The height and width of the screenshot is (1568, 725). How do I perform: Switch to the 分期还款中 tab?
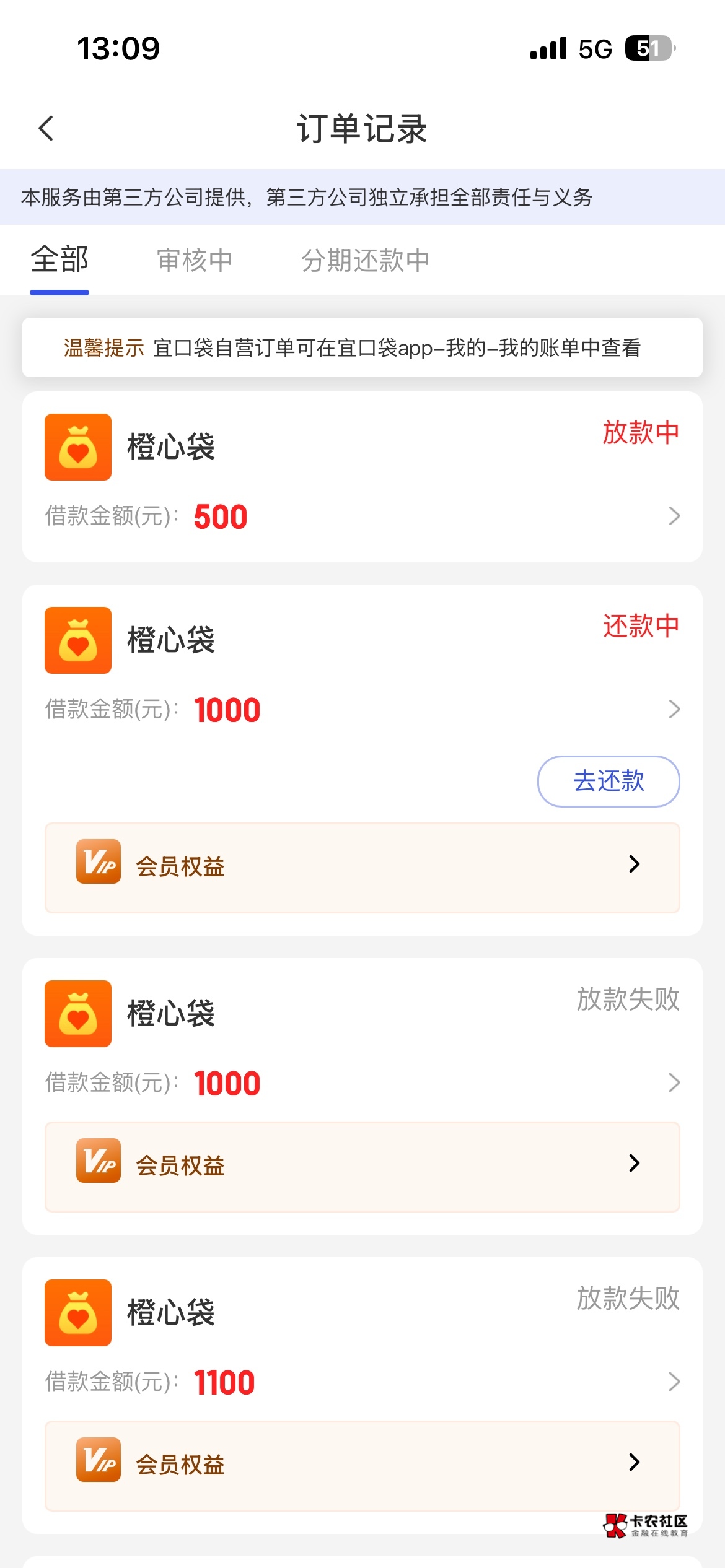(365, 260)
